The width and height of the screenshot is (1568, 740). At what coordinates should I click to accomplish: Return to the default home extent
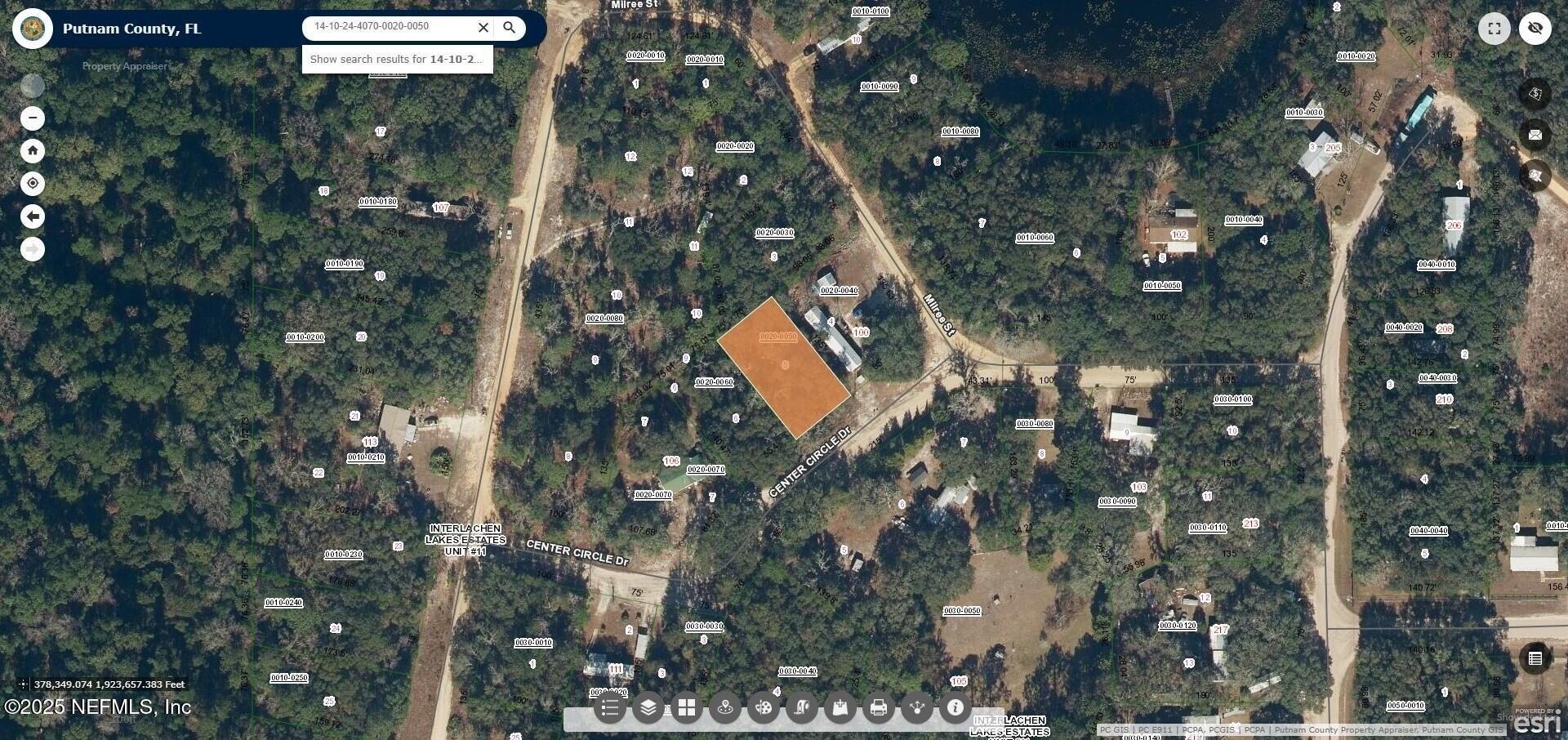[x=33, y=151]
